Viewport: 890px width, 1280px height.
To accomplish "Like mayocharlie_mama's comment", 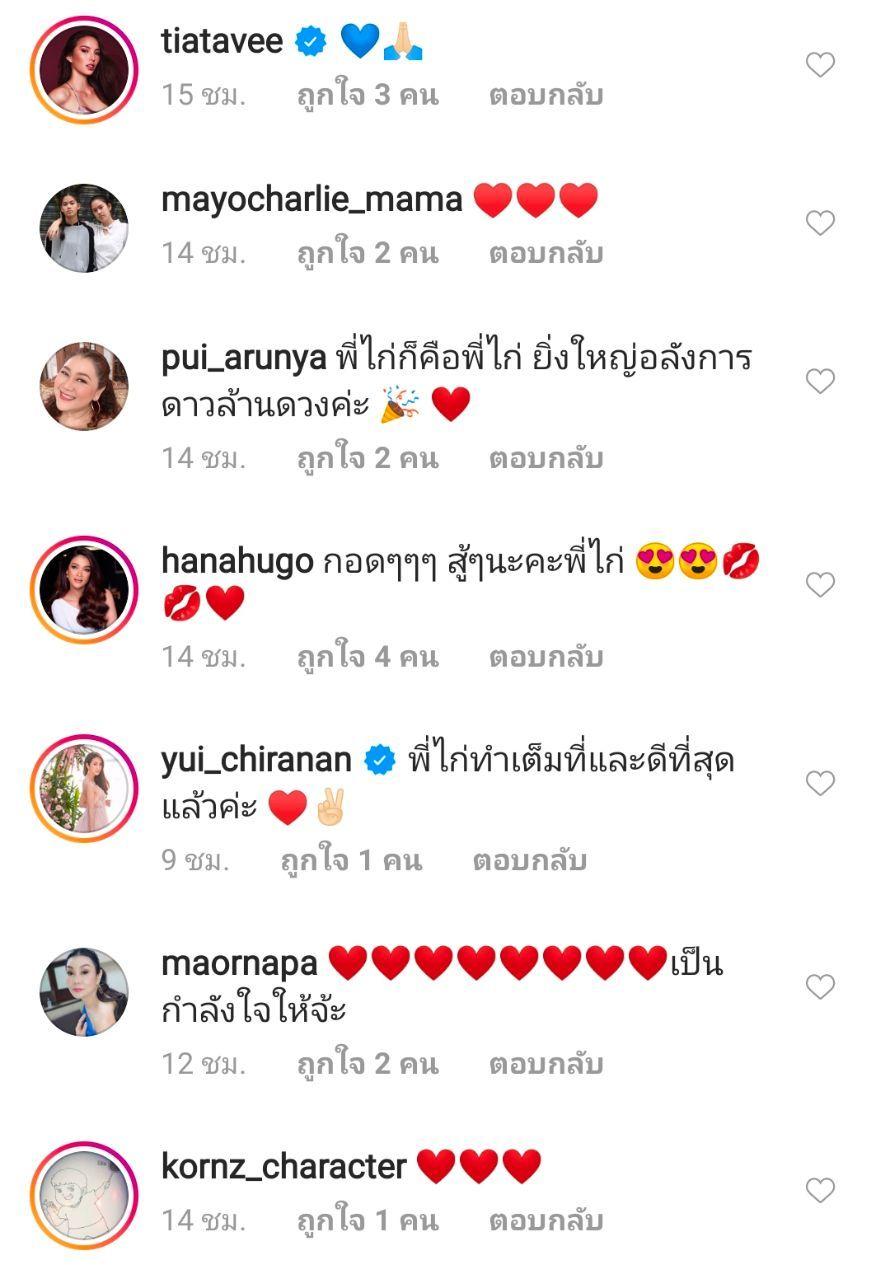I will [x=820, y=222].
